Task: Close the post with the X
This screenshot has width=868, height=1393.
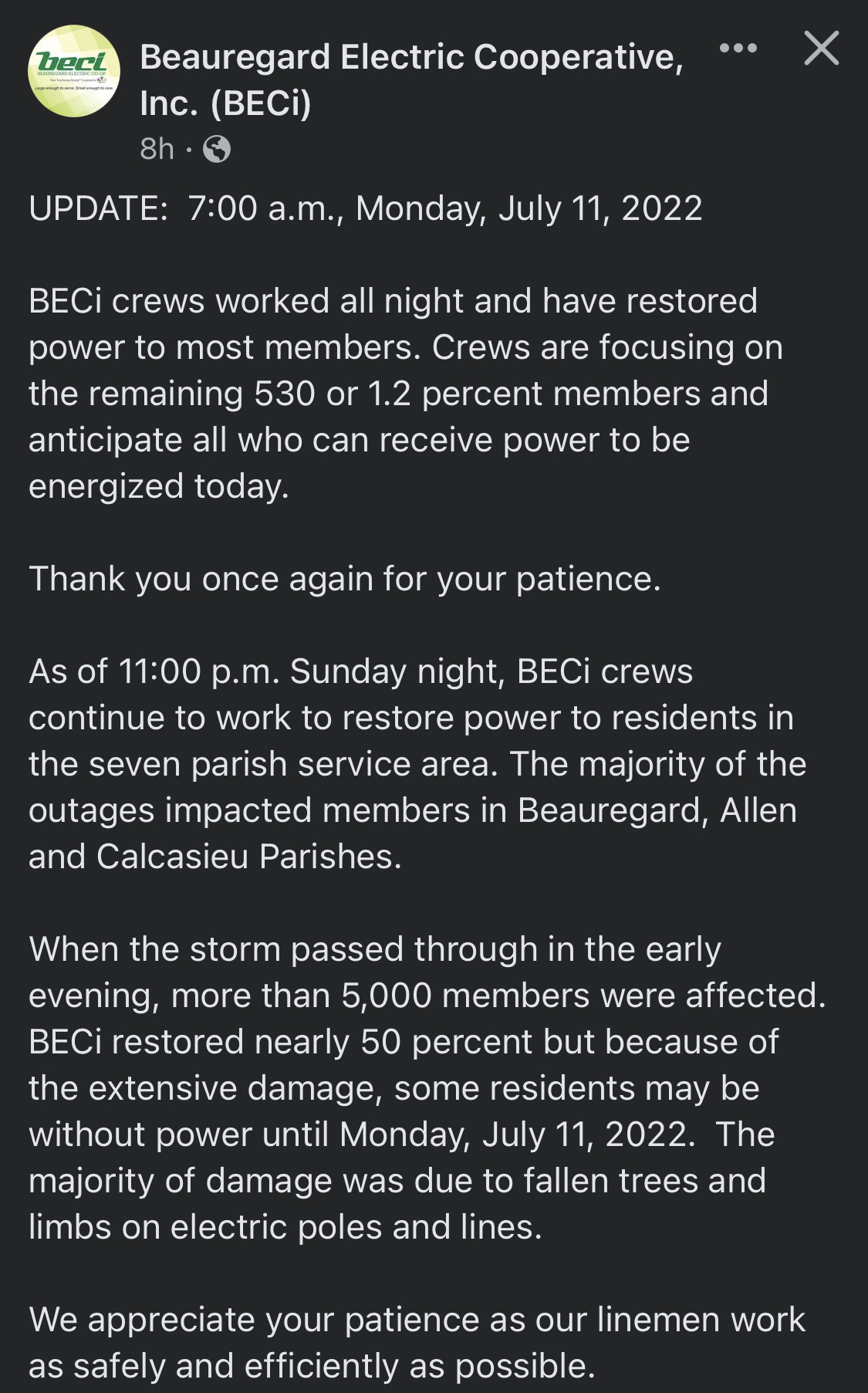Action: point(821,49)
